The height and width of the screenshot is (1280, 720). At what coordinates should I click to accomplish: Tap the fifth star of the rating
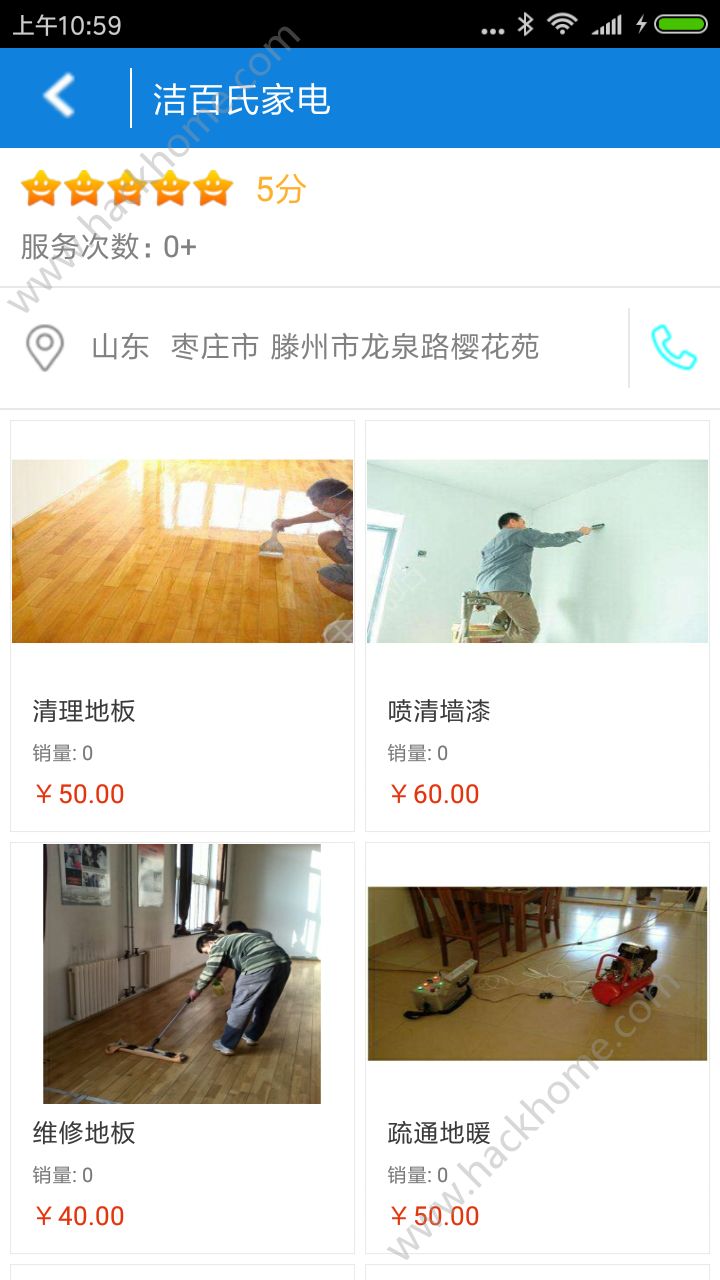[212, 187]
